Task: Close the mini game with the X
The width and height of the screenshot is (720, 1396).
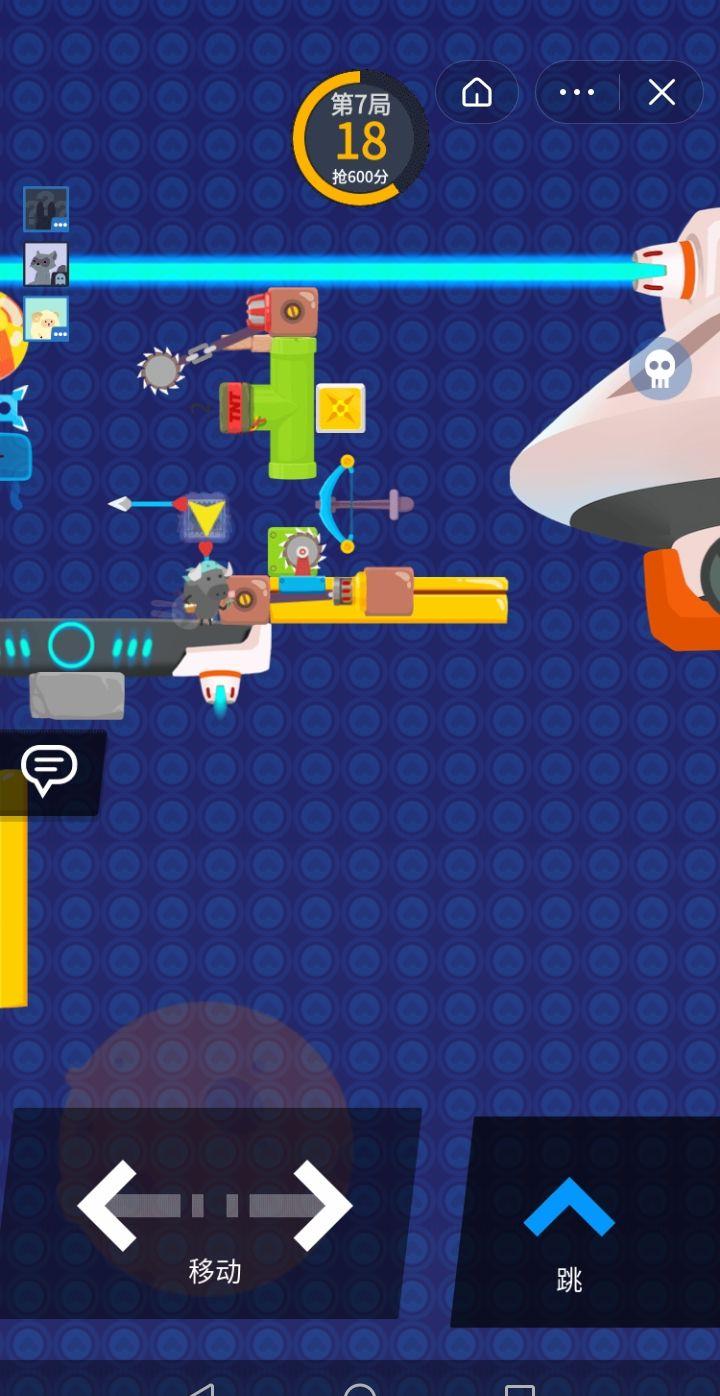Action: [x=661, y=93]
